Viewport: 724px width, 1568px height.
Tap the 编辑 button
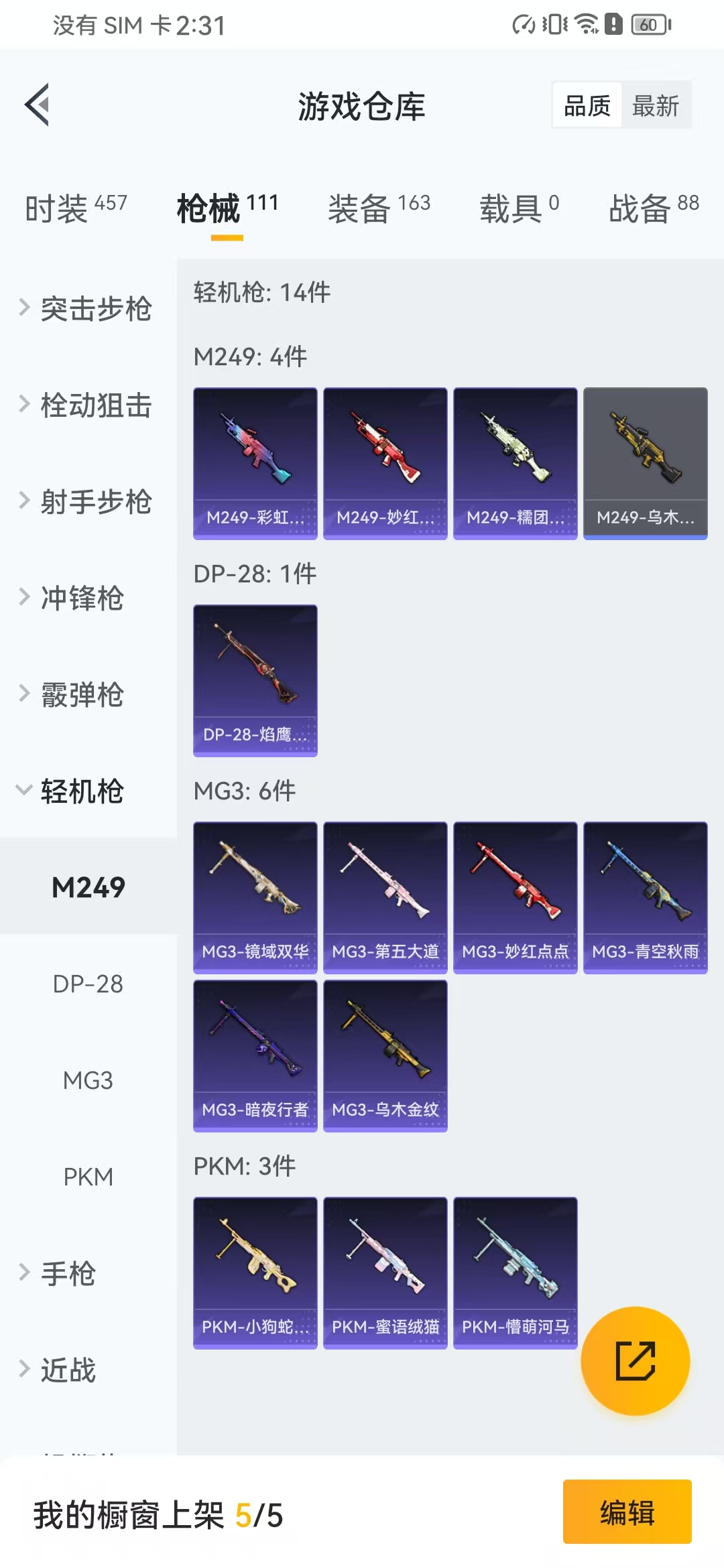(x=627, y=1512)
